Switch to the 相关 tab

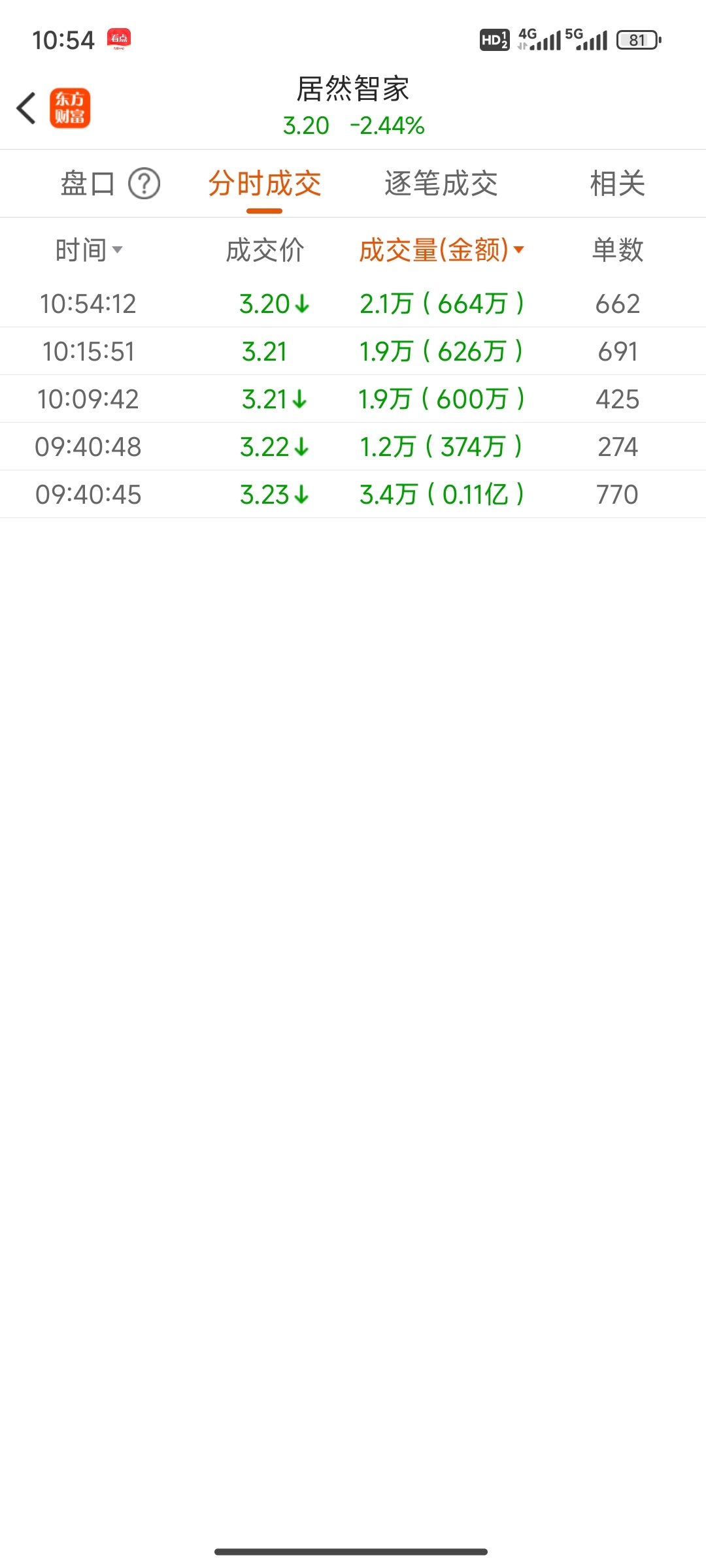click(618, 184)
